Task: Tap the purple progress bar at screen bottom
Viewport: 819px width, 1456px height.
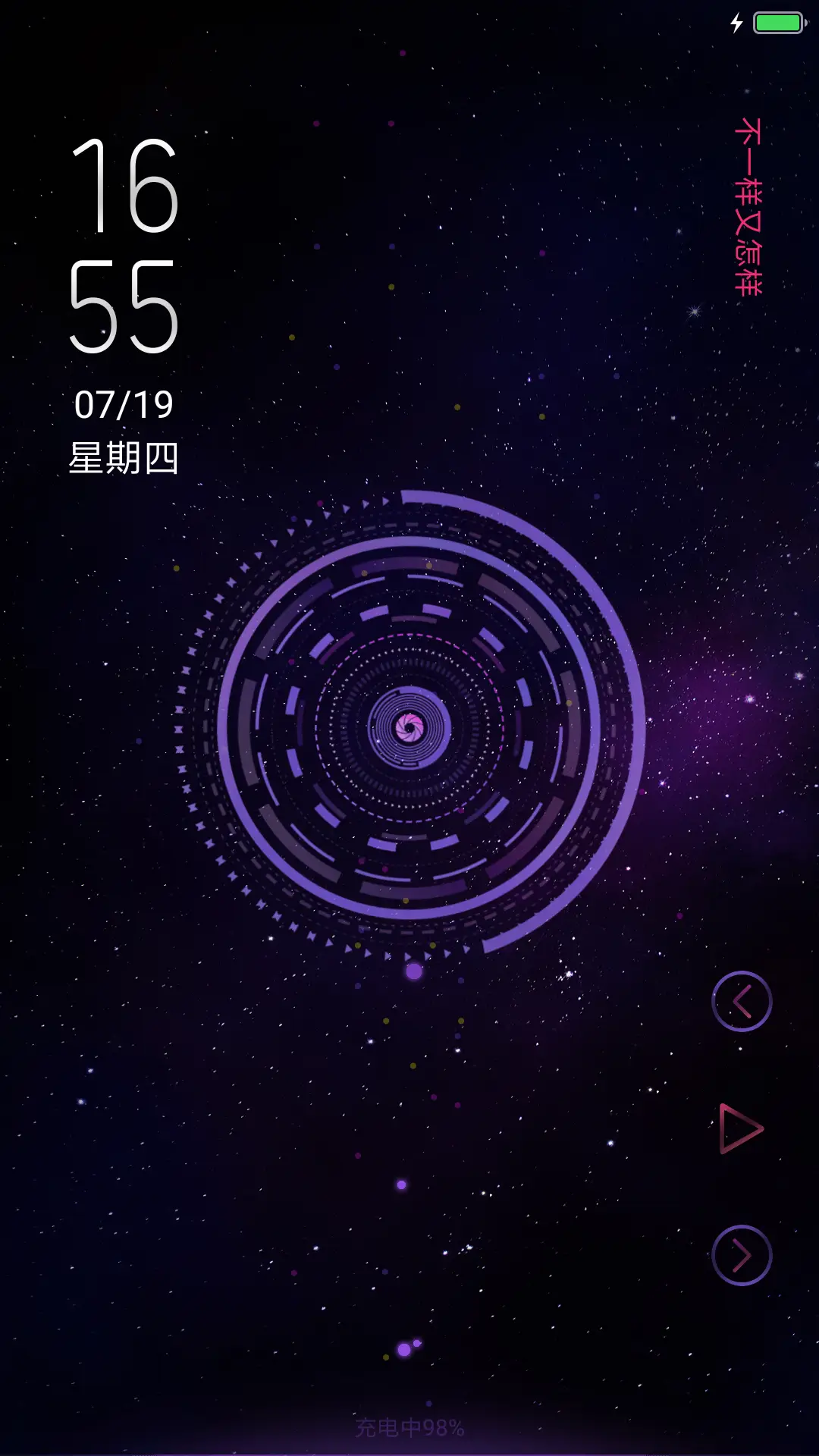Action: click(409, 1452)
